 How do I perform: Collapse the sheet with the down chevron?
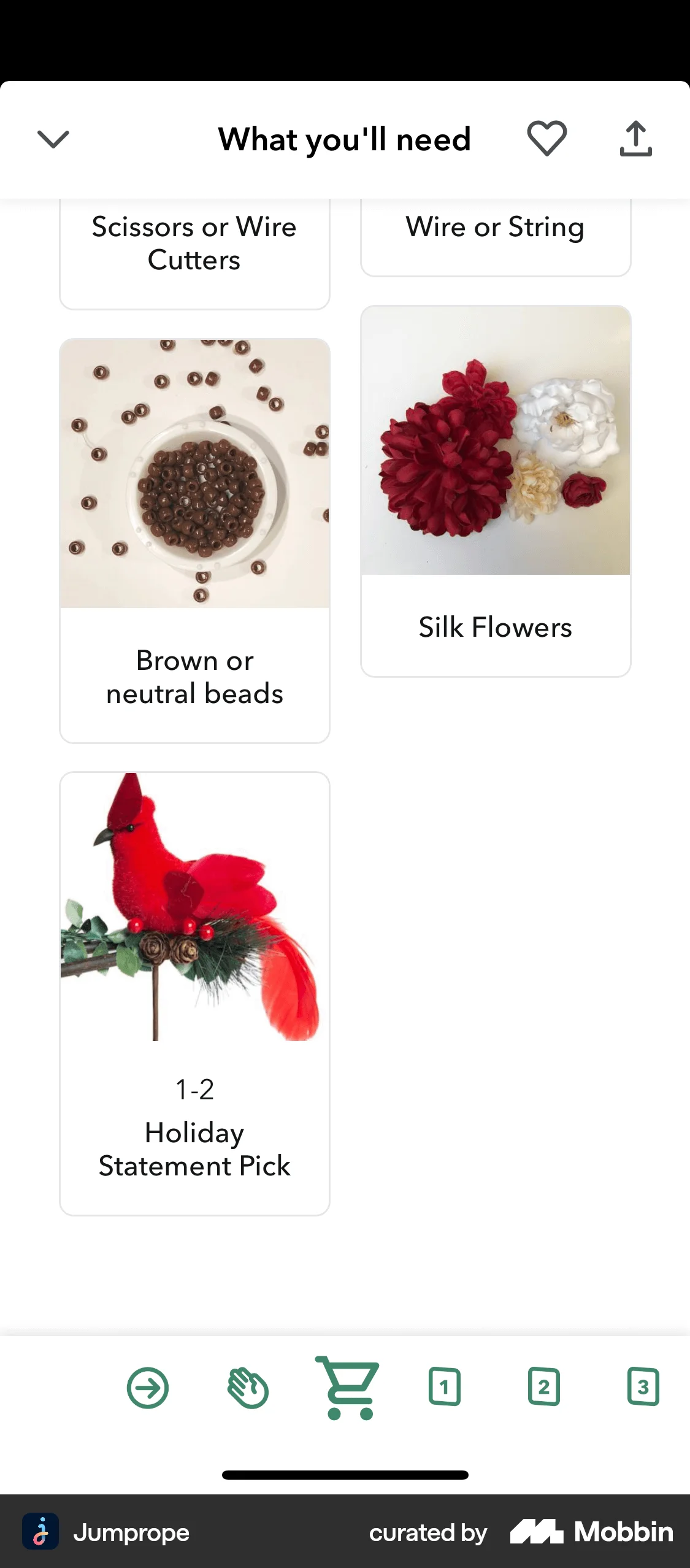pyautogui.click(x=53, y=139)
